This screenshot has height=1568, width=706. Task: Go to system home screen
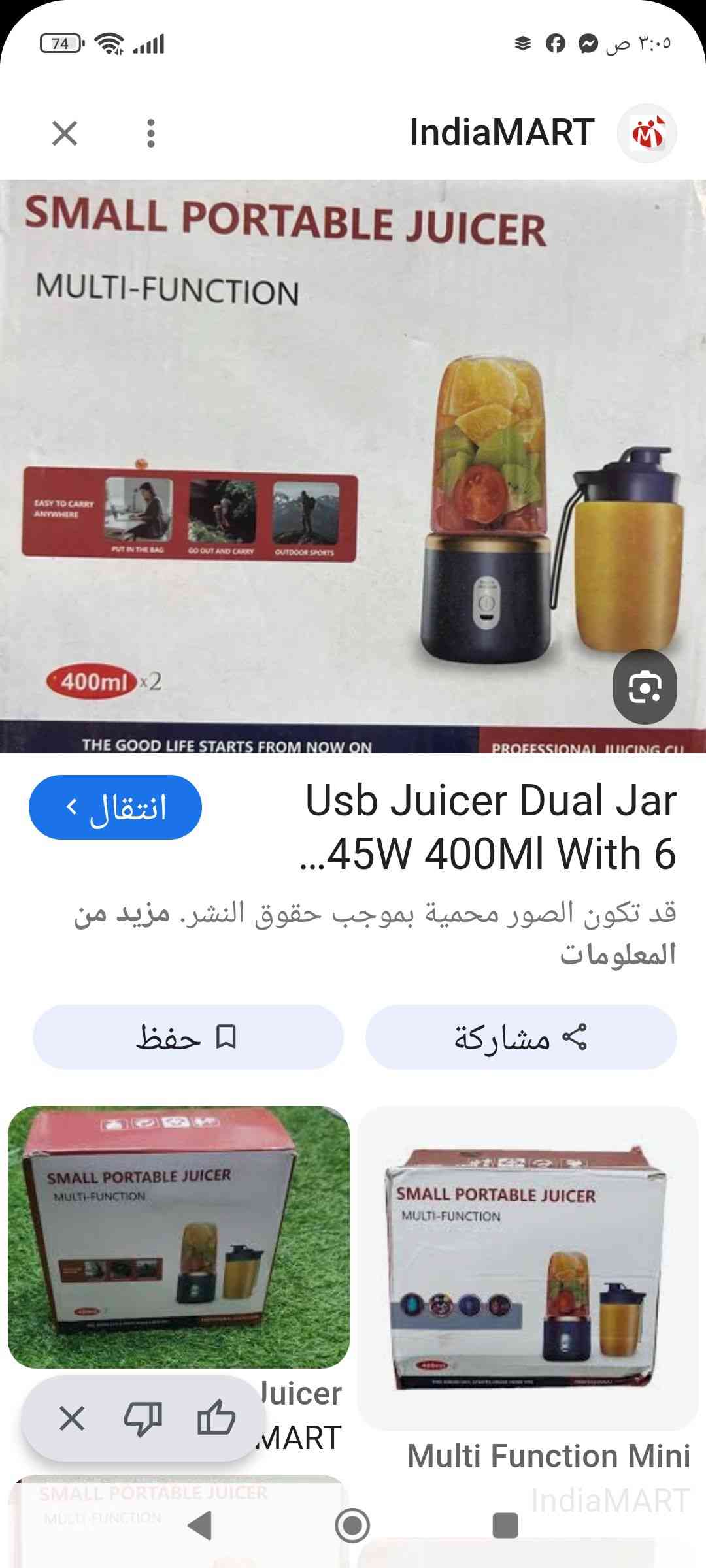point(352,1526)
